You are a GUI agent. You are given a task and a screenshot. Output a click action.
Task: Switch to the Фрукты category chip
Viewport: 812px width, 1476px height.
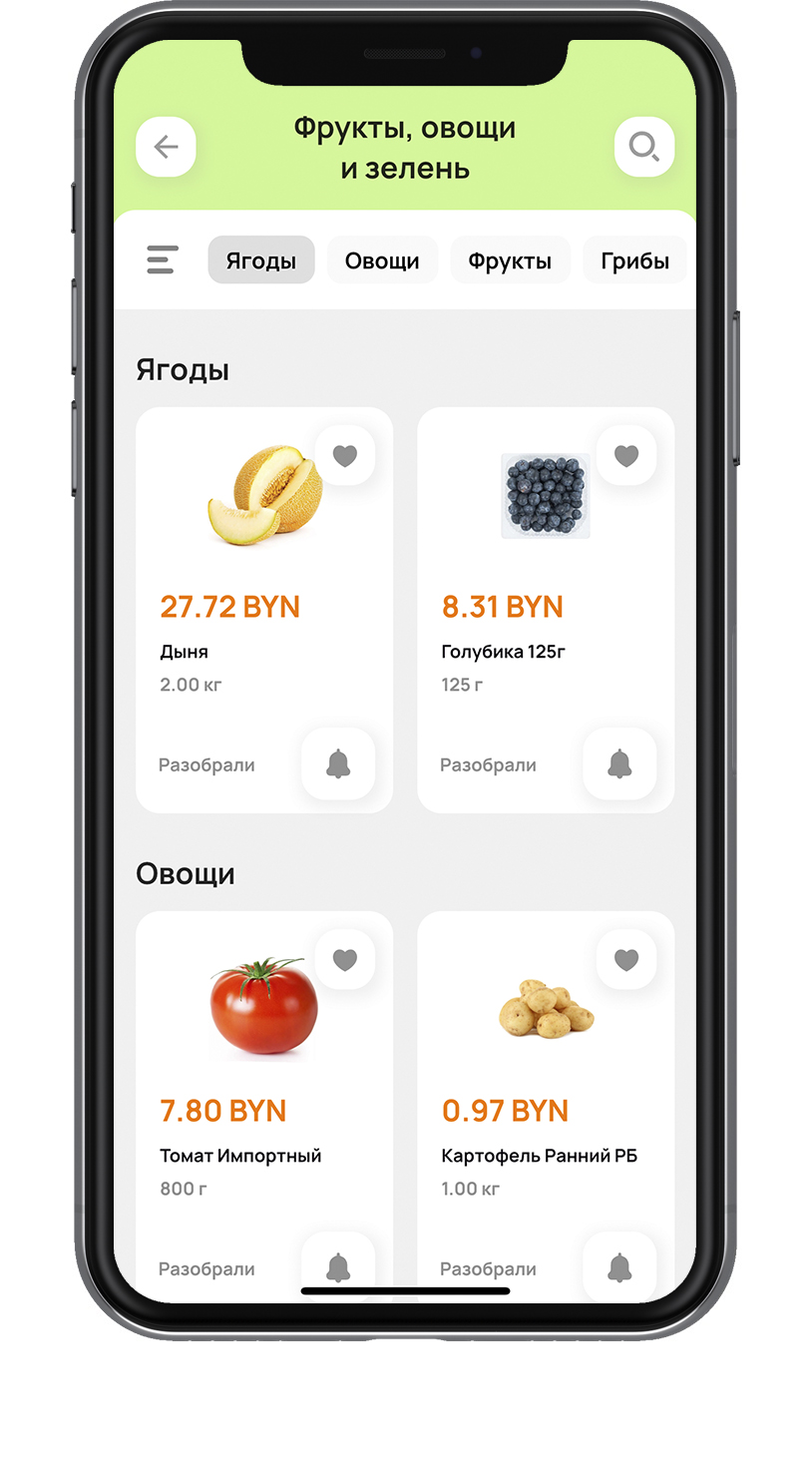pyautogui.click(x=510, y=260)
